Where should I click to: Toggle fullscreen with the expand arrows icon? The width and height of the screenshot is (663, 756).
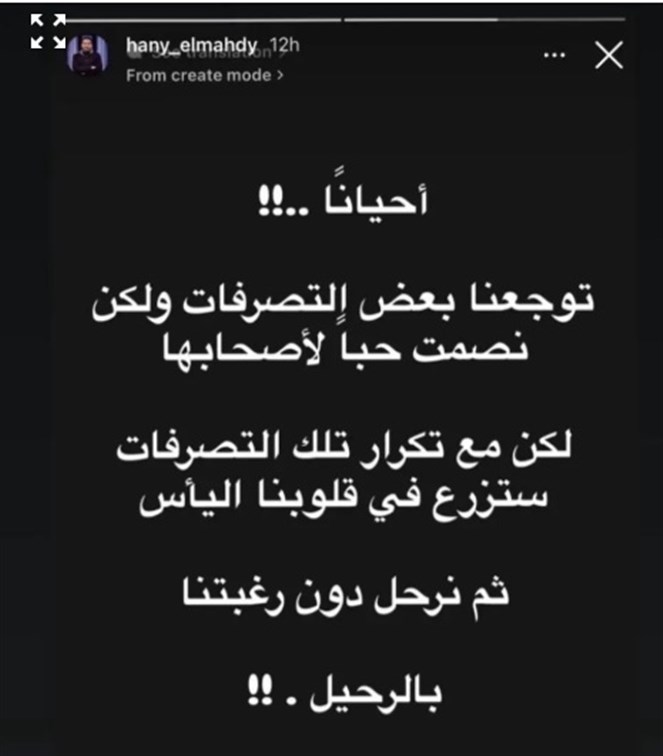(48, 31)
